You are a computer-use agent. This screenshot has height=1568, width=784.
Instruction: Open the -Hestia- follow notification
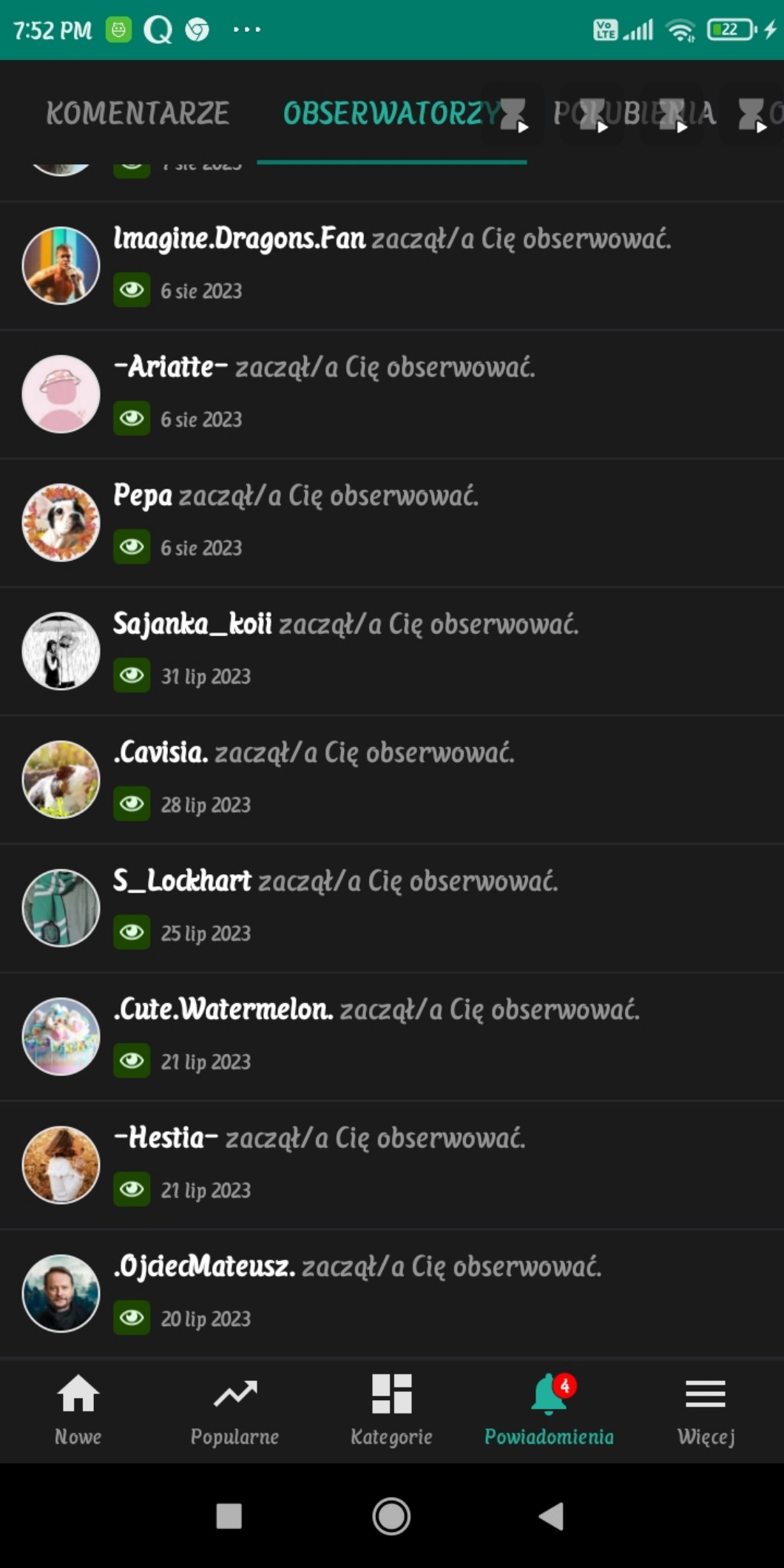(x=392, y=1164)
